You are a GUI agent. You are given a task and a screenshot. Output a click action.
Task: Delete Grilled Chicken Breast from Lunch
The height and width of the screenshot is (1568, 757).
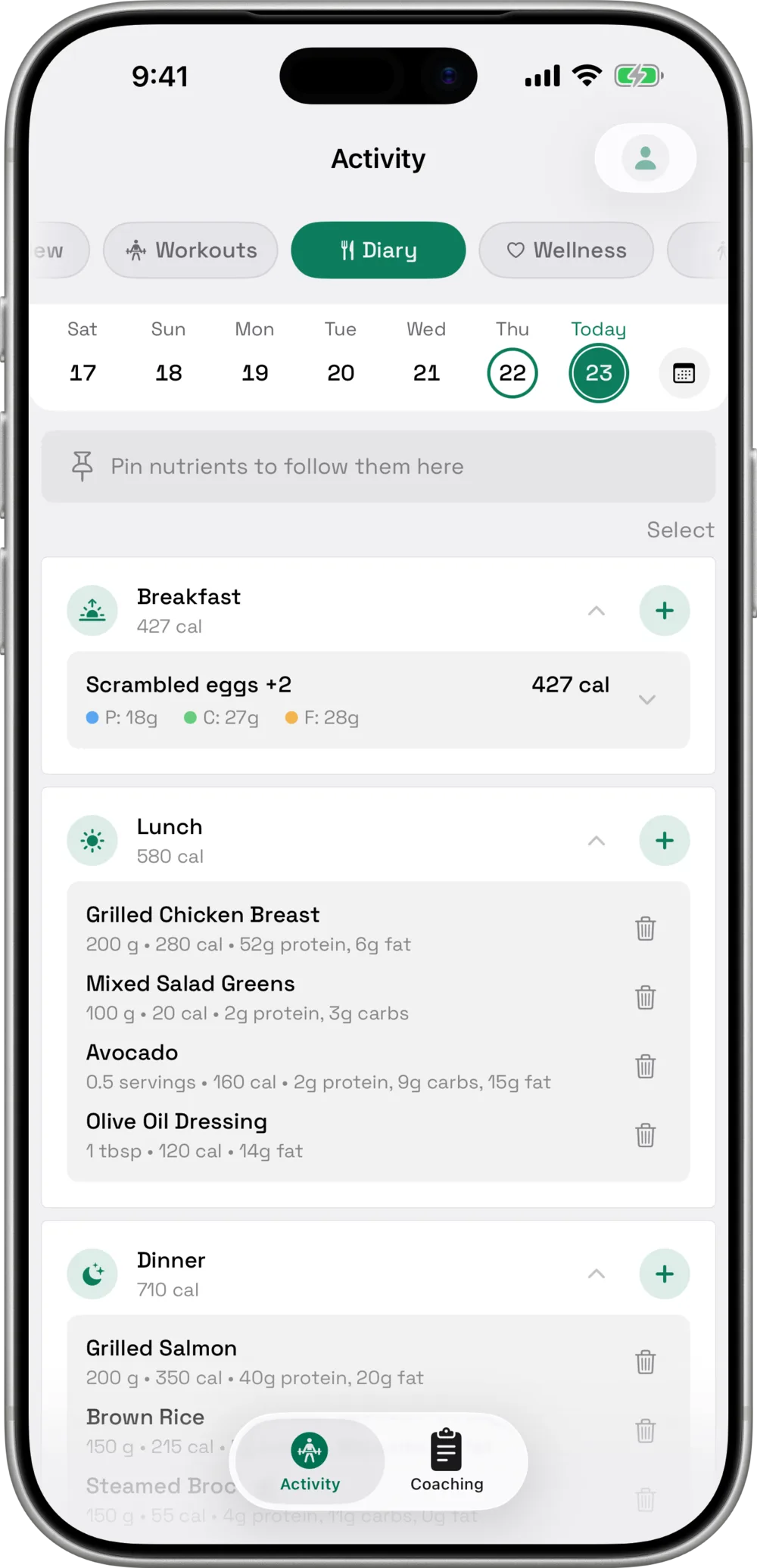tap(645, 929)
